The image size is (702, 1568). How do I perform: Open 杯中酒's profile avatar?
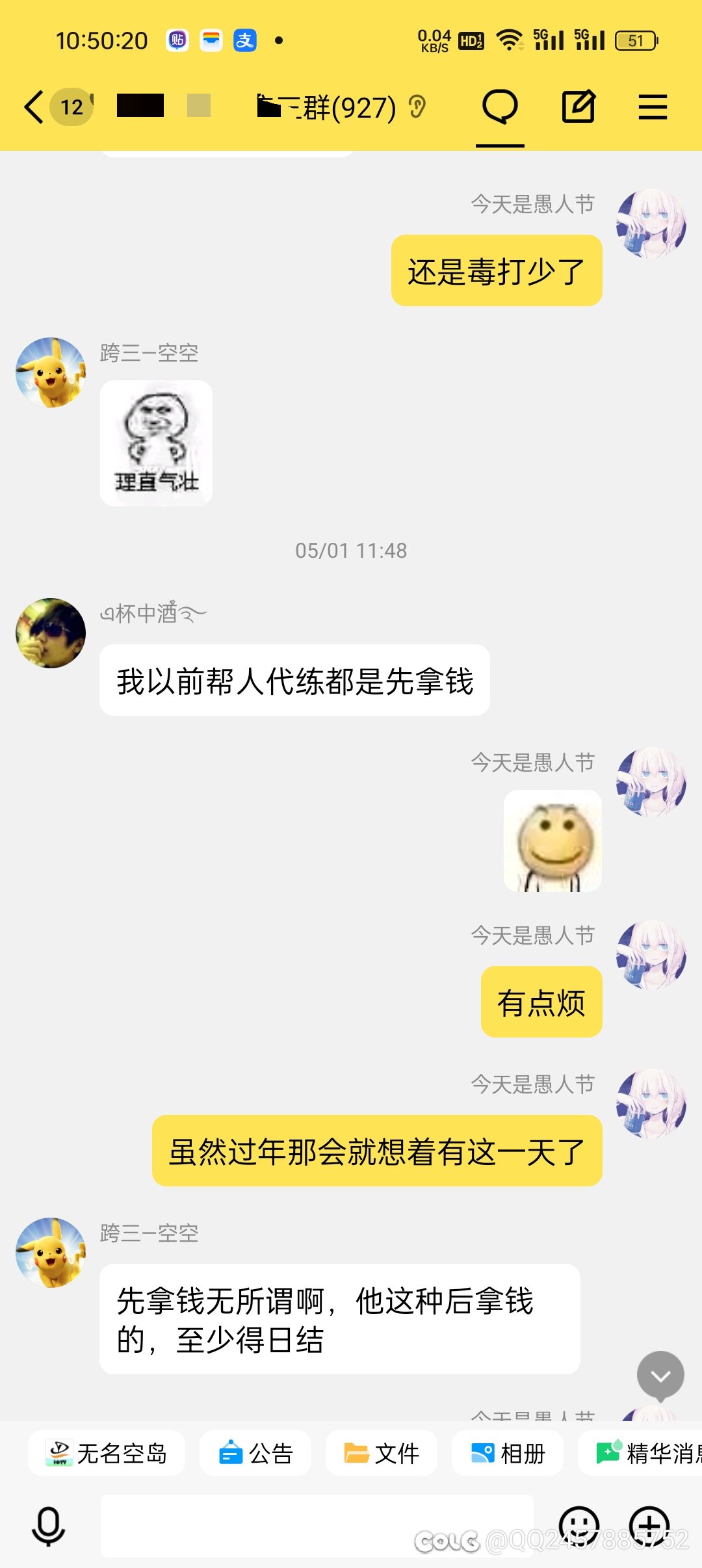pos(51,633)
